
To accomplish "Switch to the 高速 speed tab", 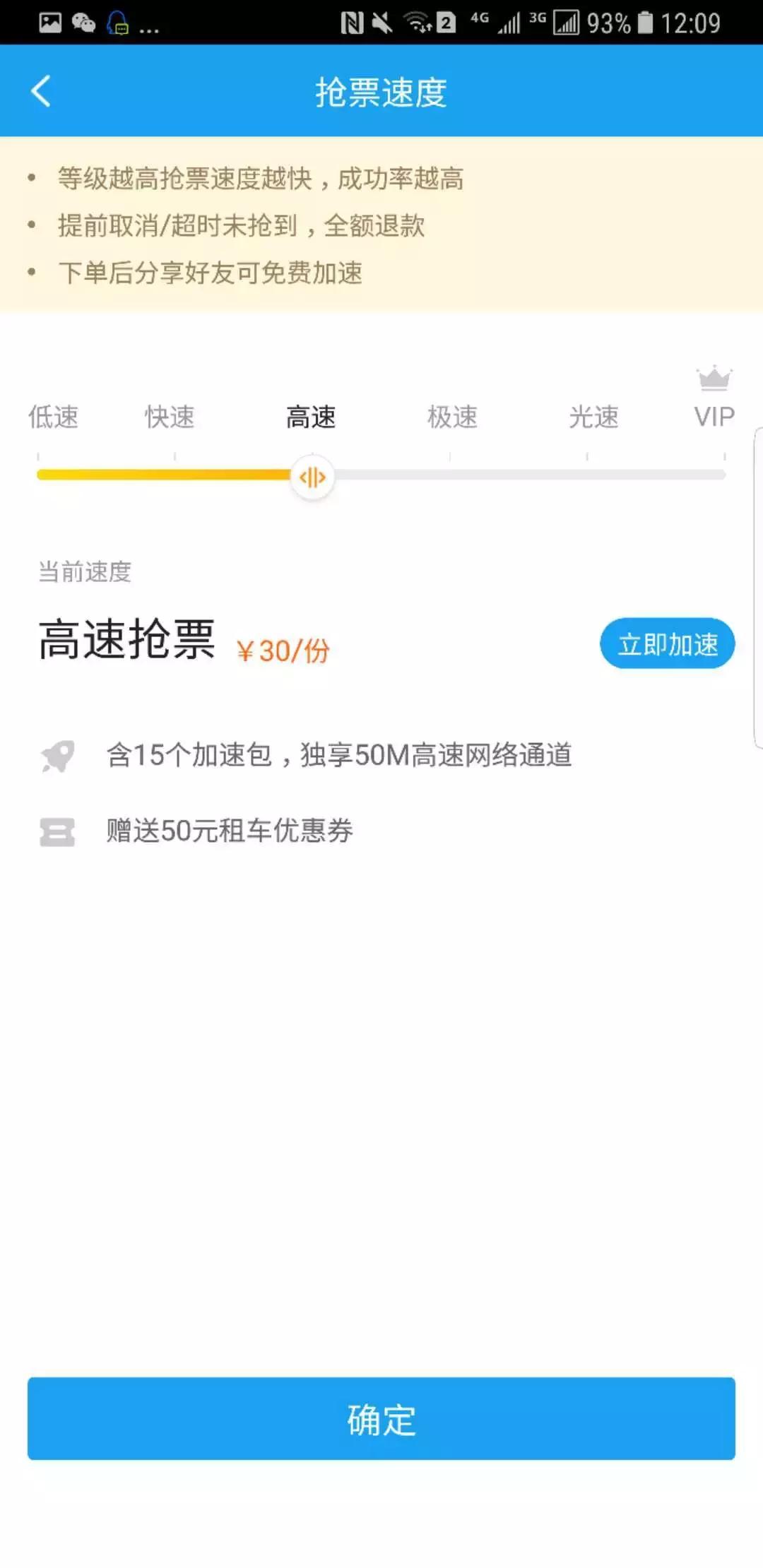I will (311, 417).
